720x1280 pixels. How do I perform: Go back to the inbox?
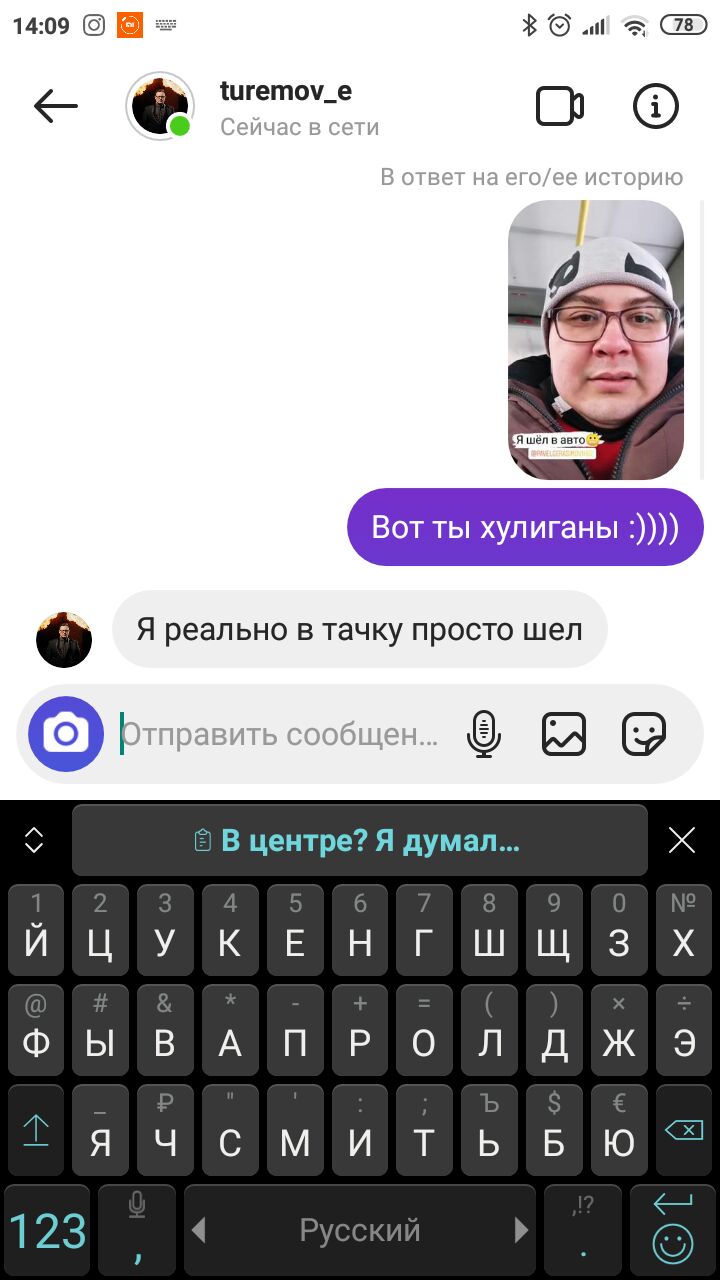(55, 106)
